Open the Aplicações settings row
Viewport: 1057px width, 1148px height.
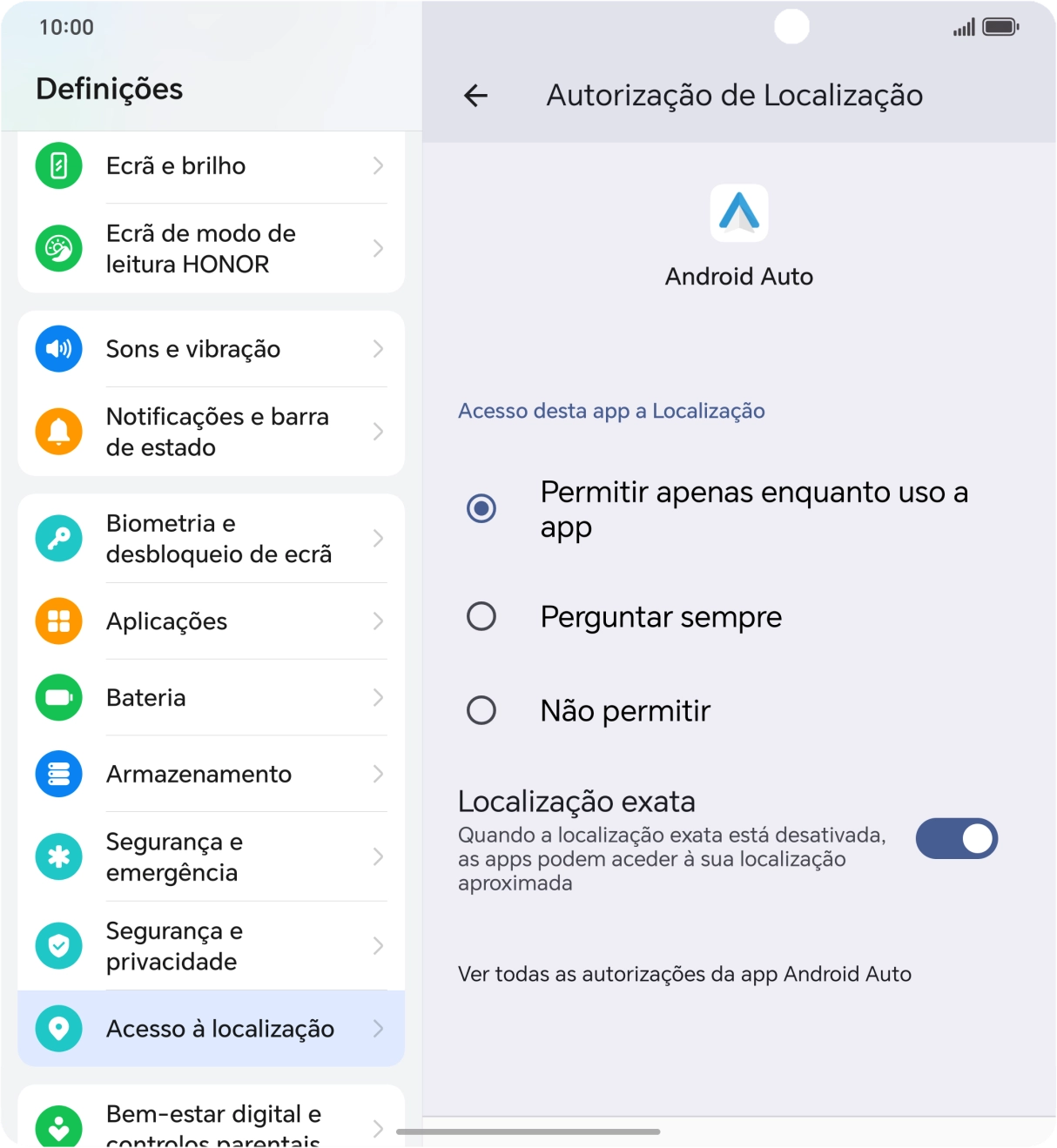[211, 621]
